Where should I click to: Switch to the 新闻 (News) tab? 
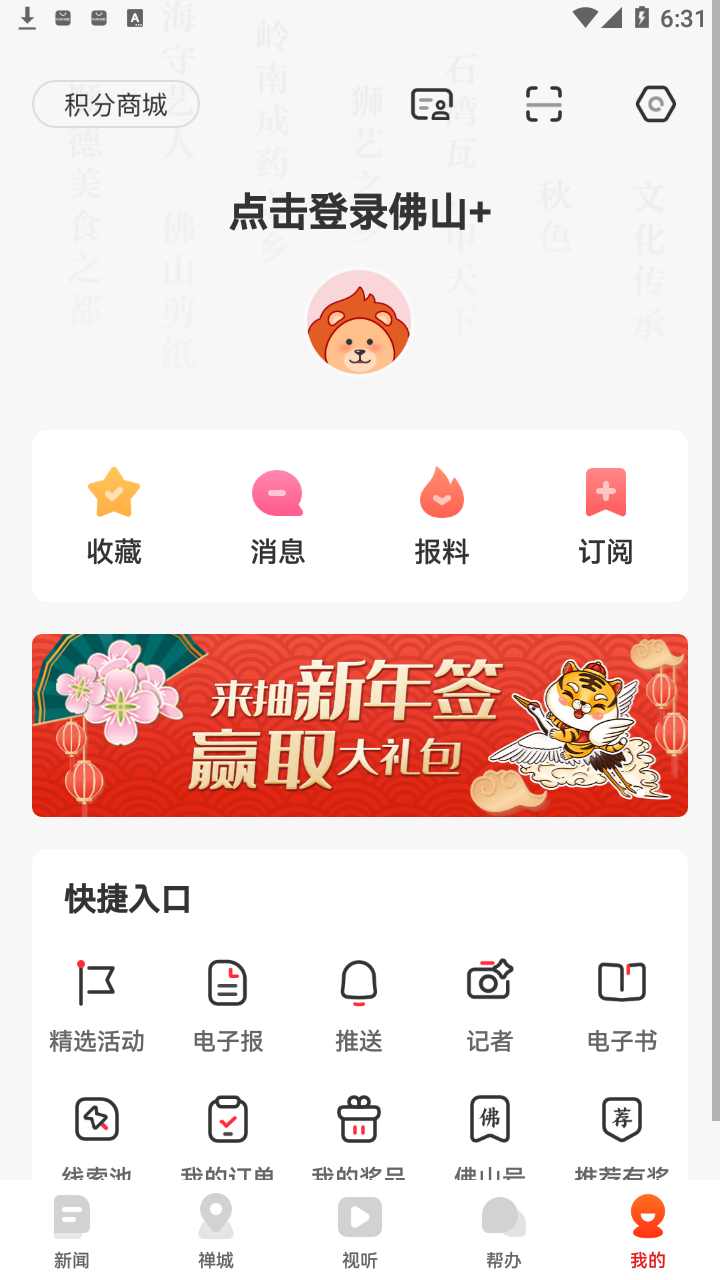click(71, 1230)
